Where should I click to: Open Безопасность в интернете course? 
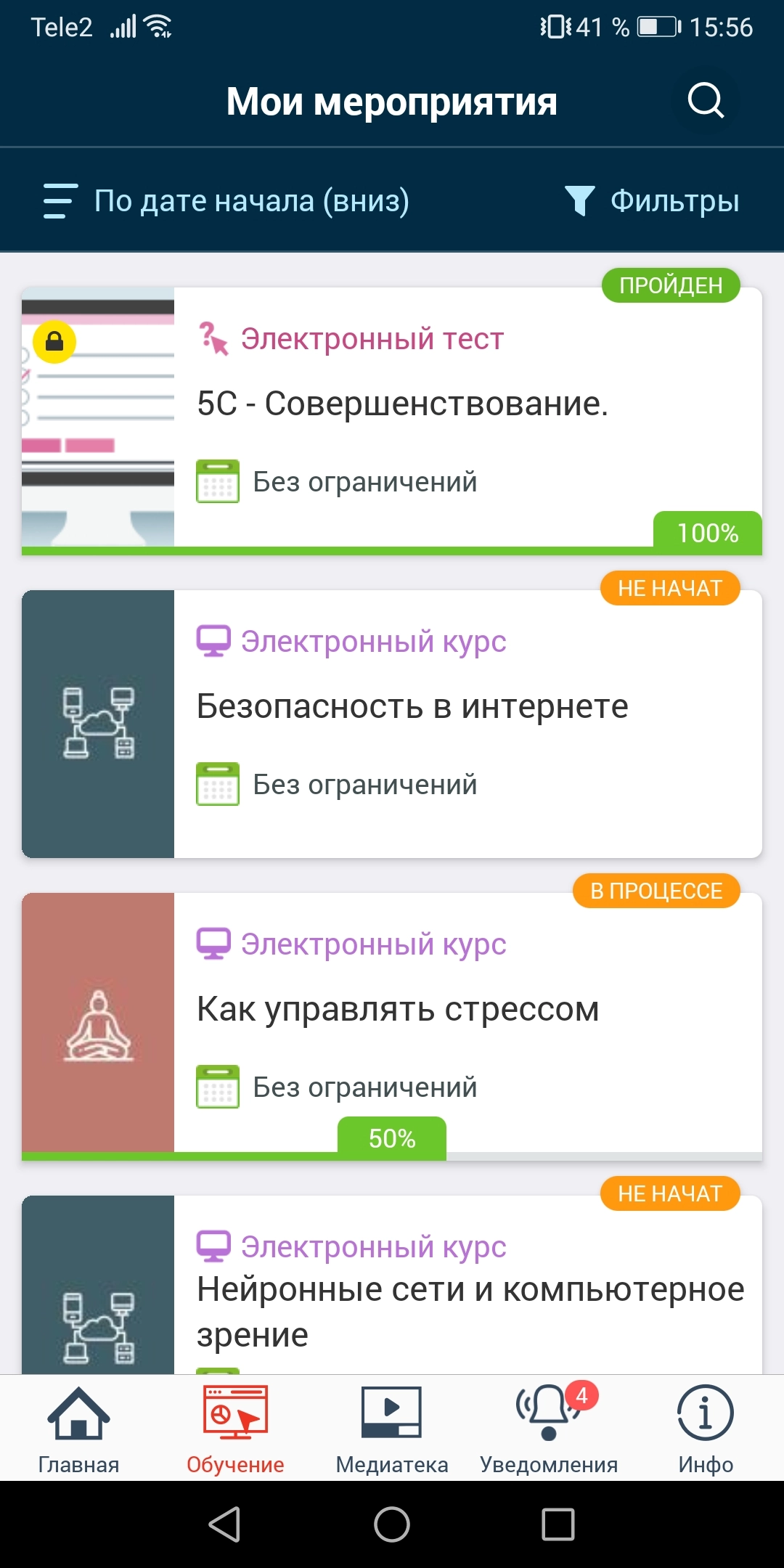point(392,724)
